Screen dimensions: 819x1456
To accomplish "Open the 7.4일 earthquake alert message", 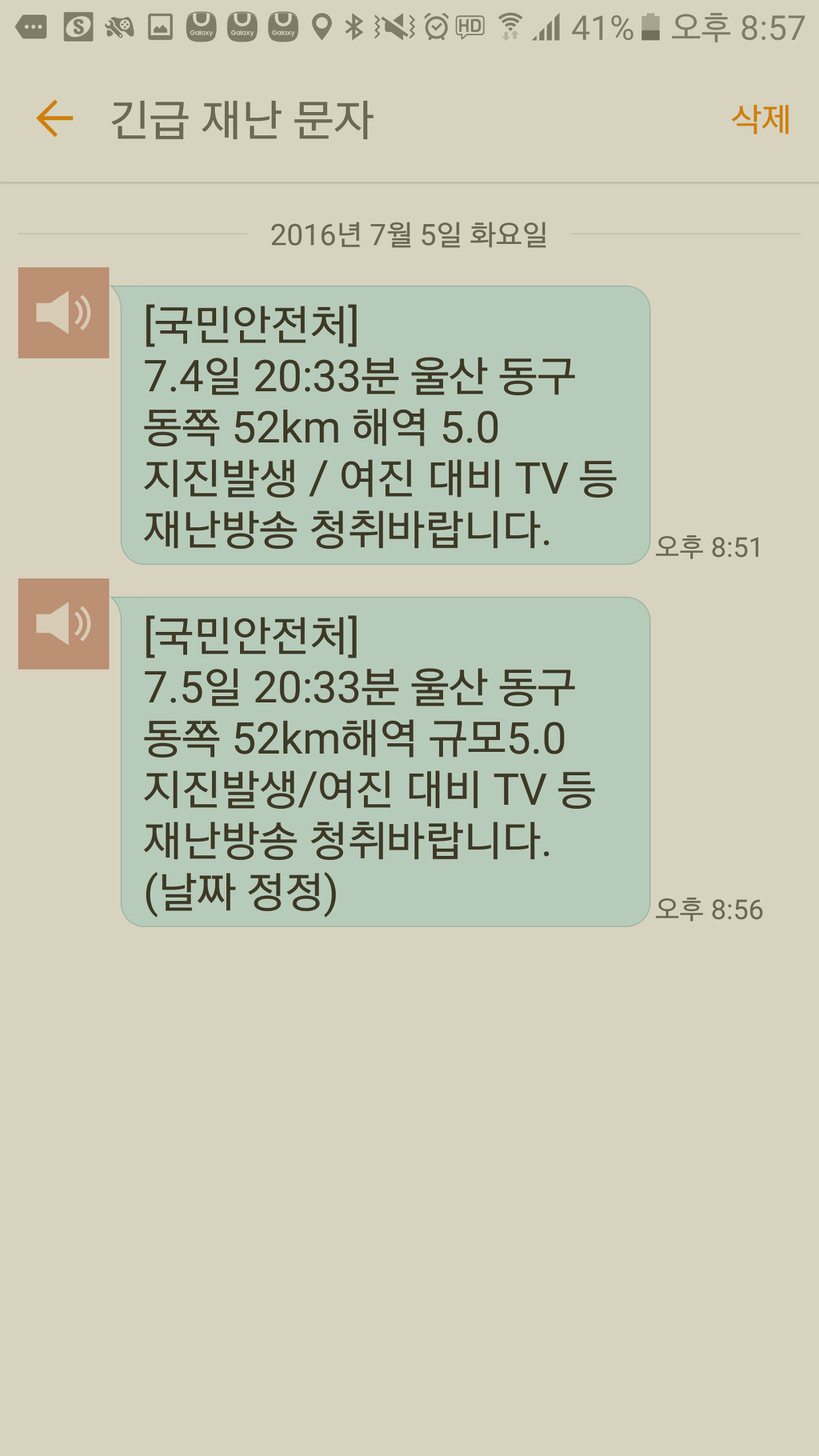I will pos(385,425).
